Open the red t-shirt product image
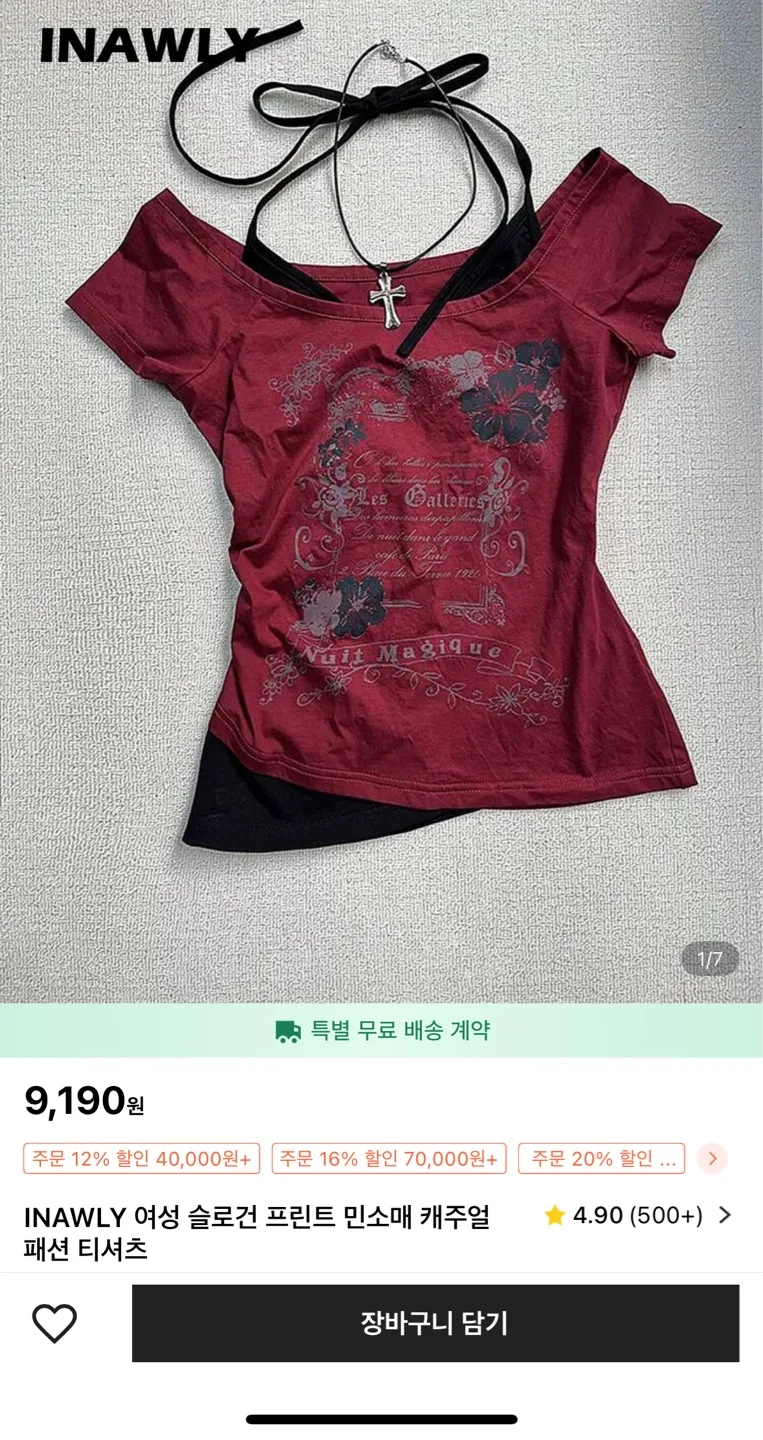Image resolution: width=763 pixels, height=1440 pixels. tap(381, 500)
